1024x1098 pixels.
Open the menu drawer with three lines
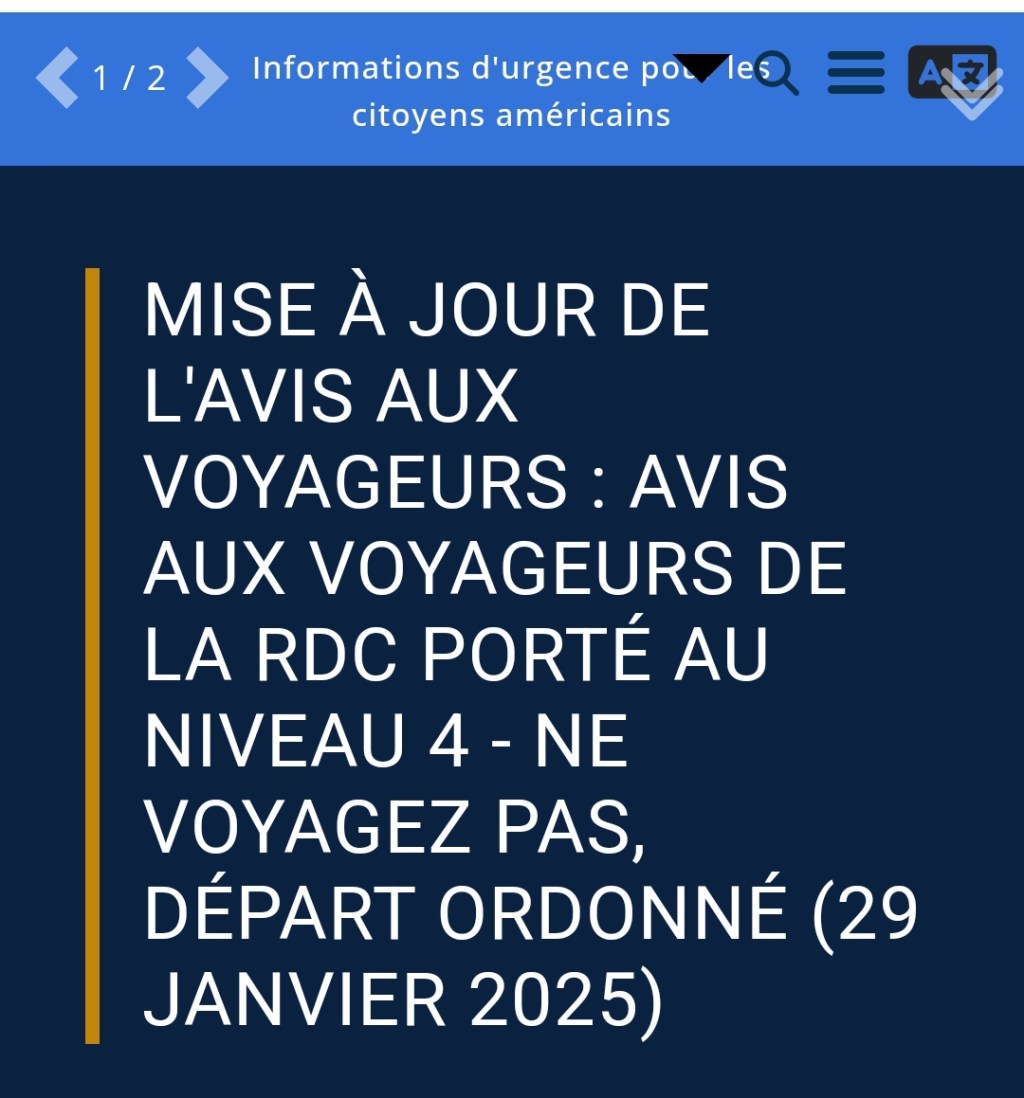[855, 73]
